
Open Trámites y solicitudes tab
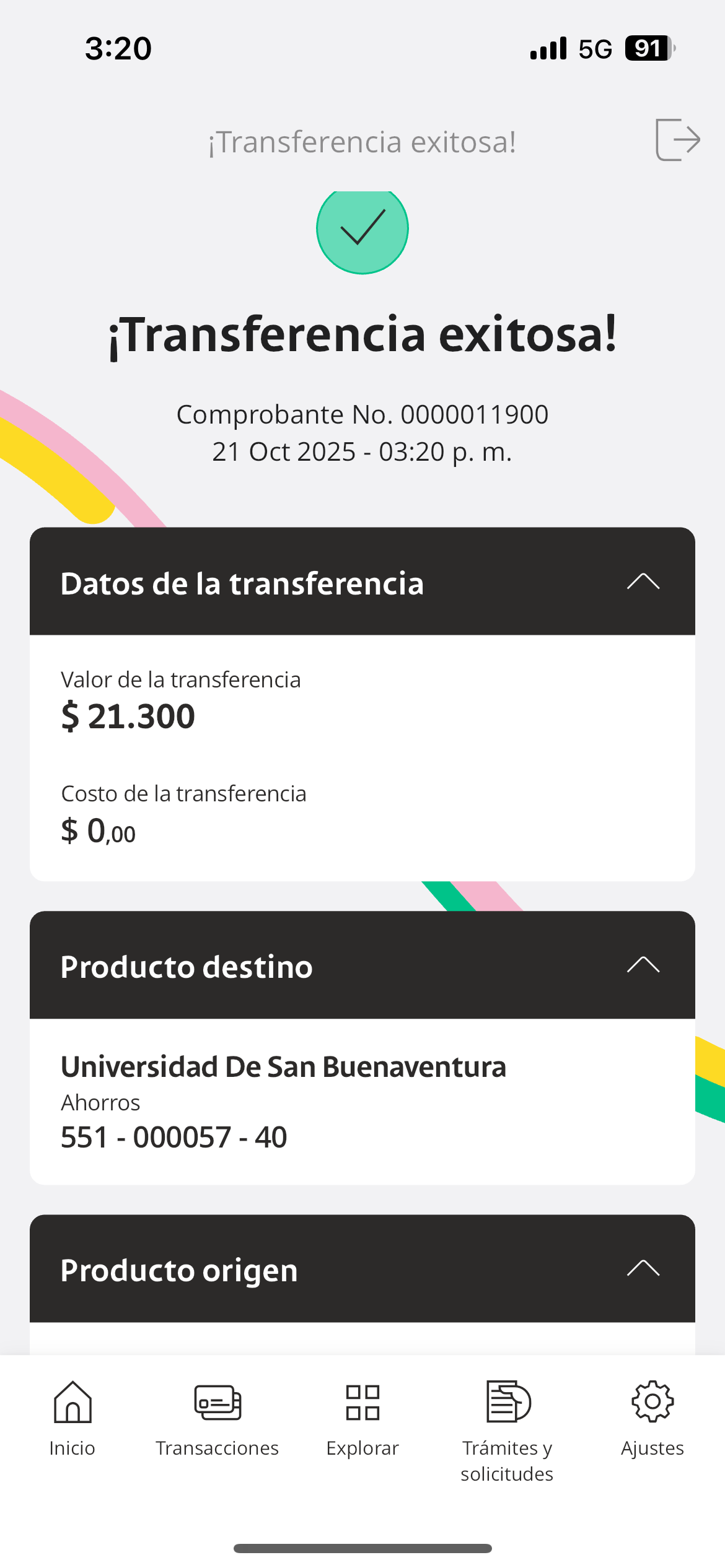507,1431
